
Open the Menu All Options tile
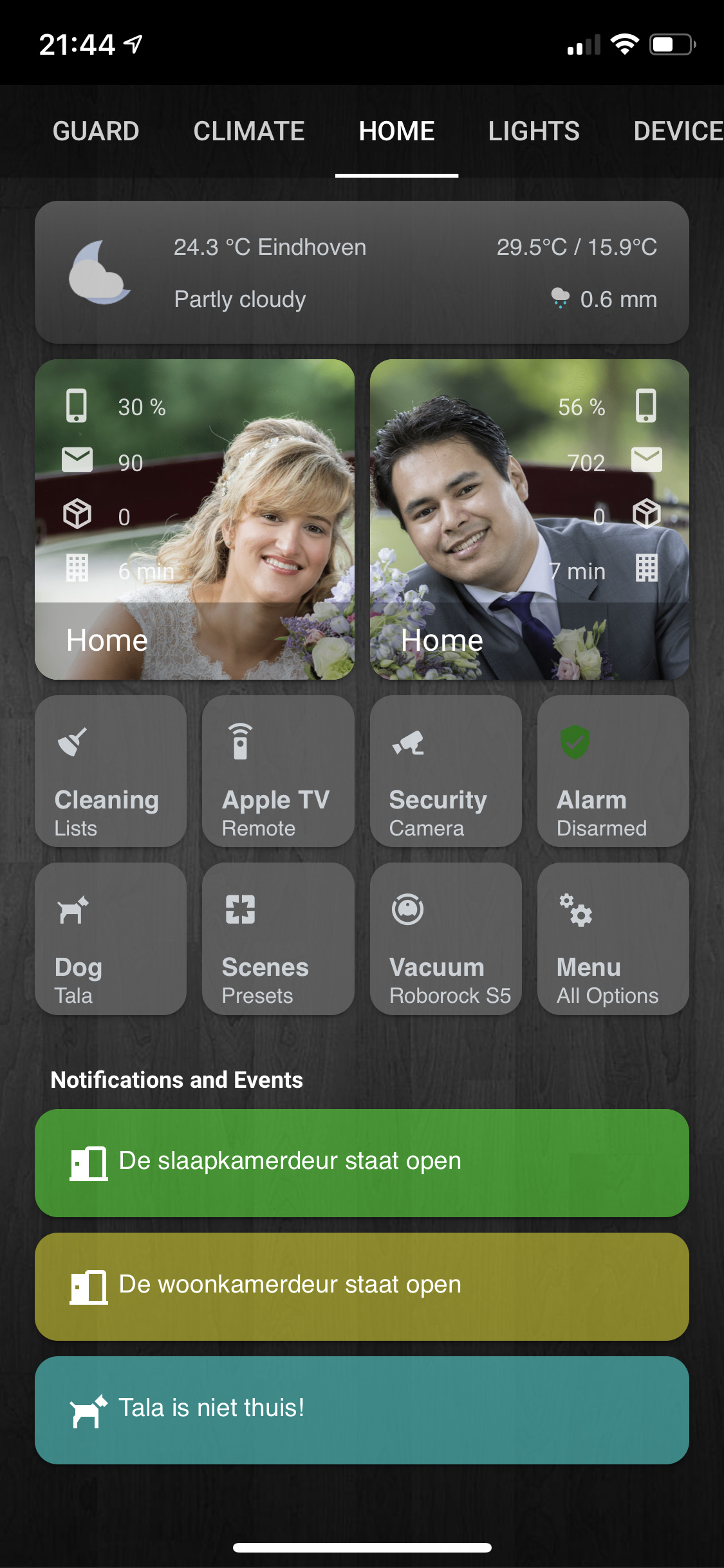click(613, 940)
